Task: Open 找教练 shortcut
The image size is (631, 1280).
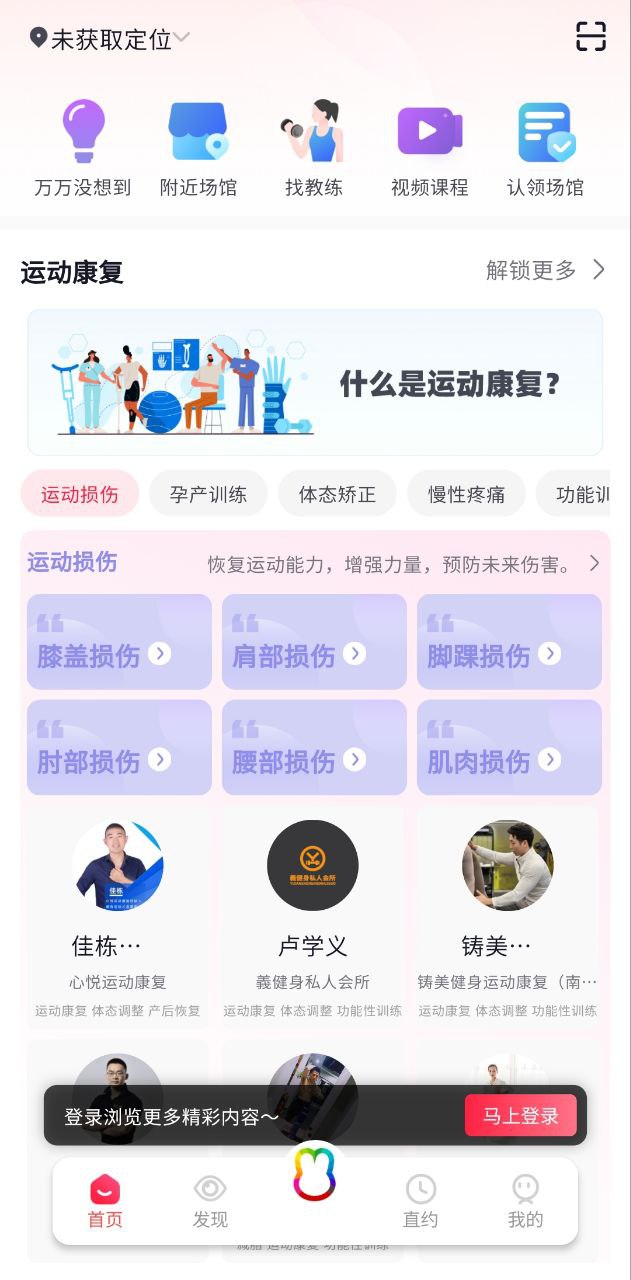Action: point(313,149)
